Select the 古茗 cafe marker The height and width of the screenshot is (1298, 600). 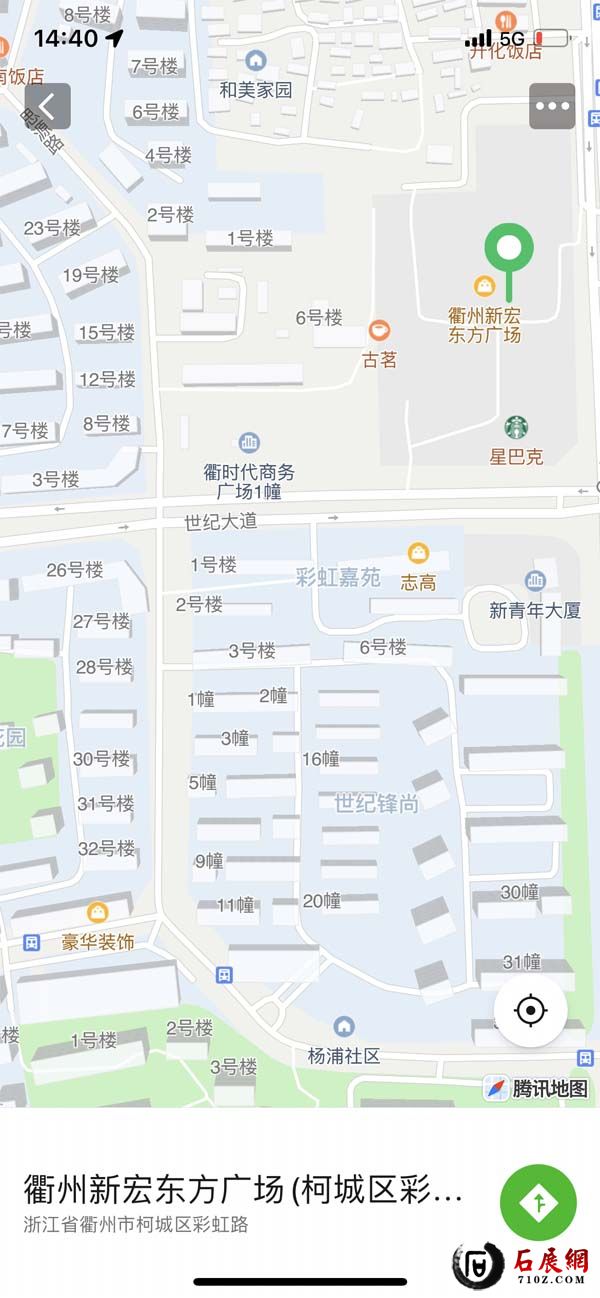coord(379,330)
